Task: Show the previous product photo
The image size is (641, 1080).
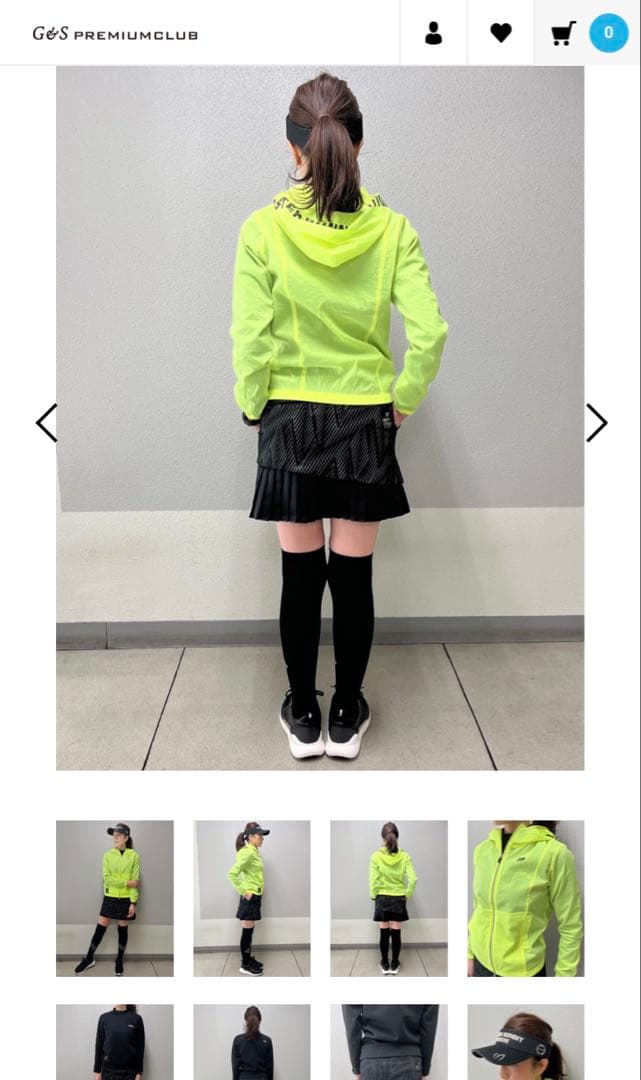Action: tap(46, 423)
